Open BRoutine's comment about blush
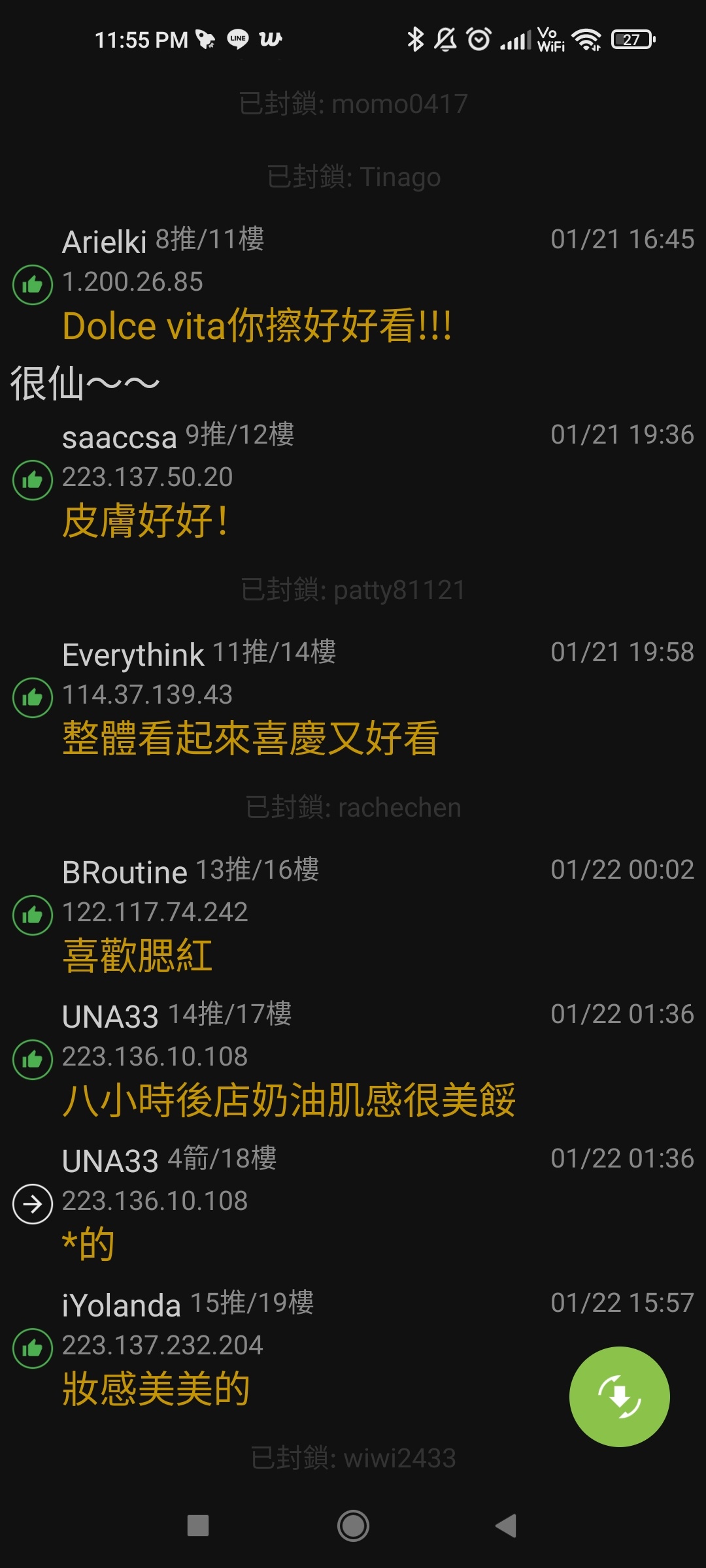Image resolution: width=706 pixels, height=1568 pixels. coord(353,916)
